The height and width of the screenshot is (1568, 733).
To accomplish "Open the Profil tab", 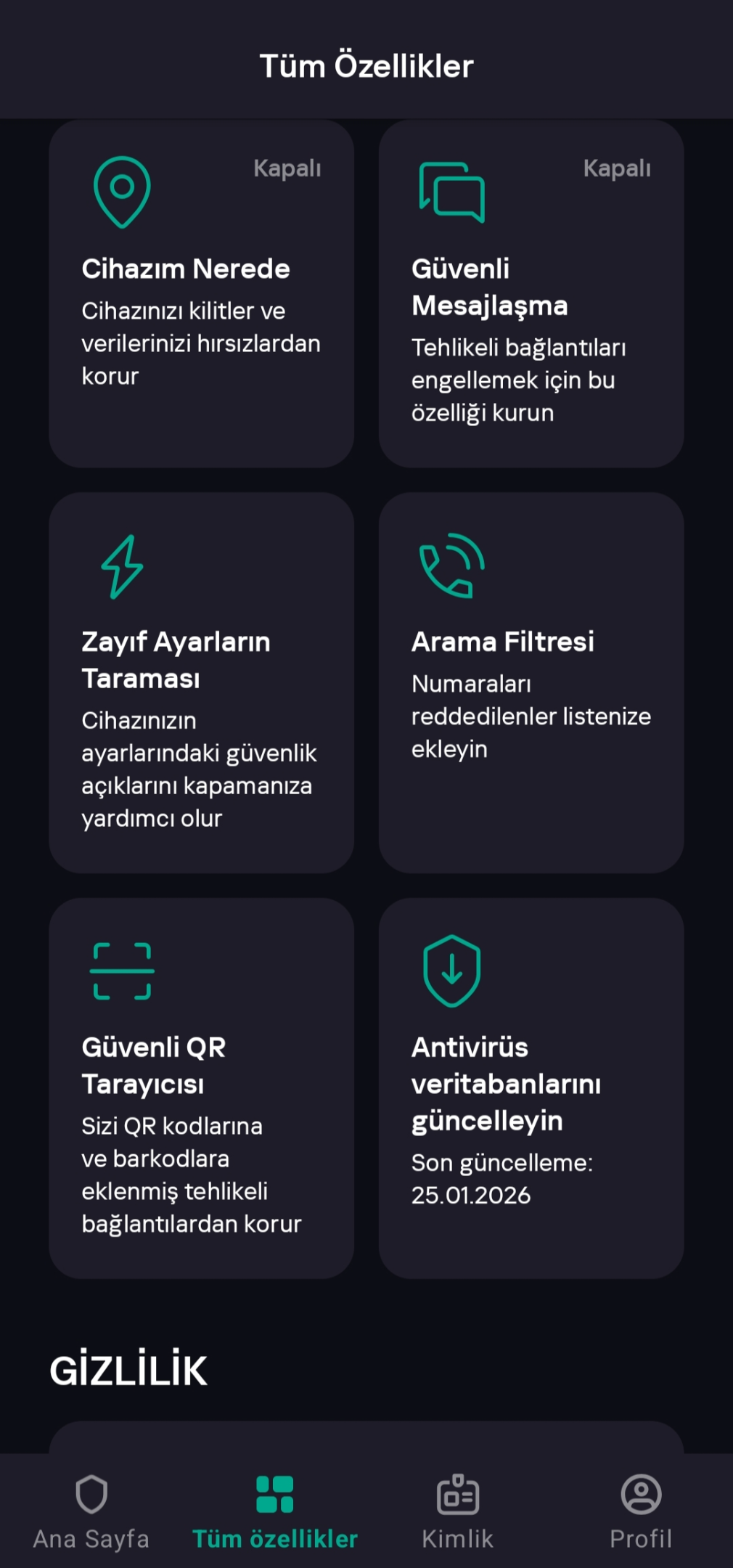I will tap(641, 1511).
